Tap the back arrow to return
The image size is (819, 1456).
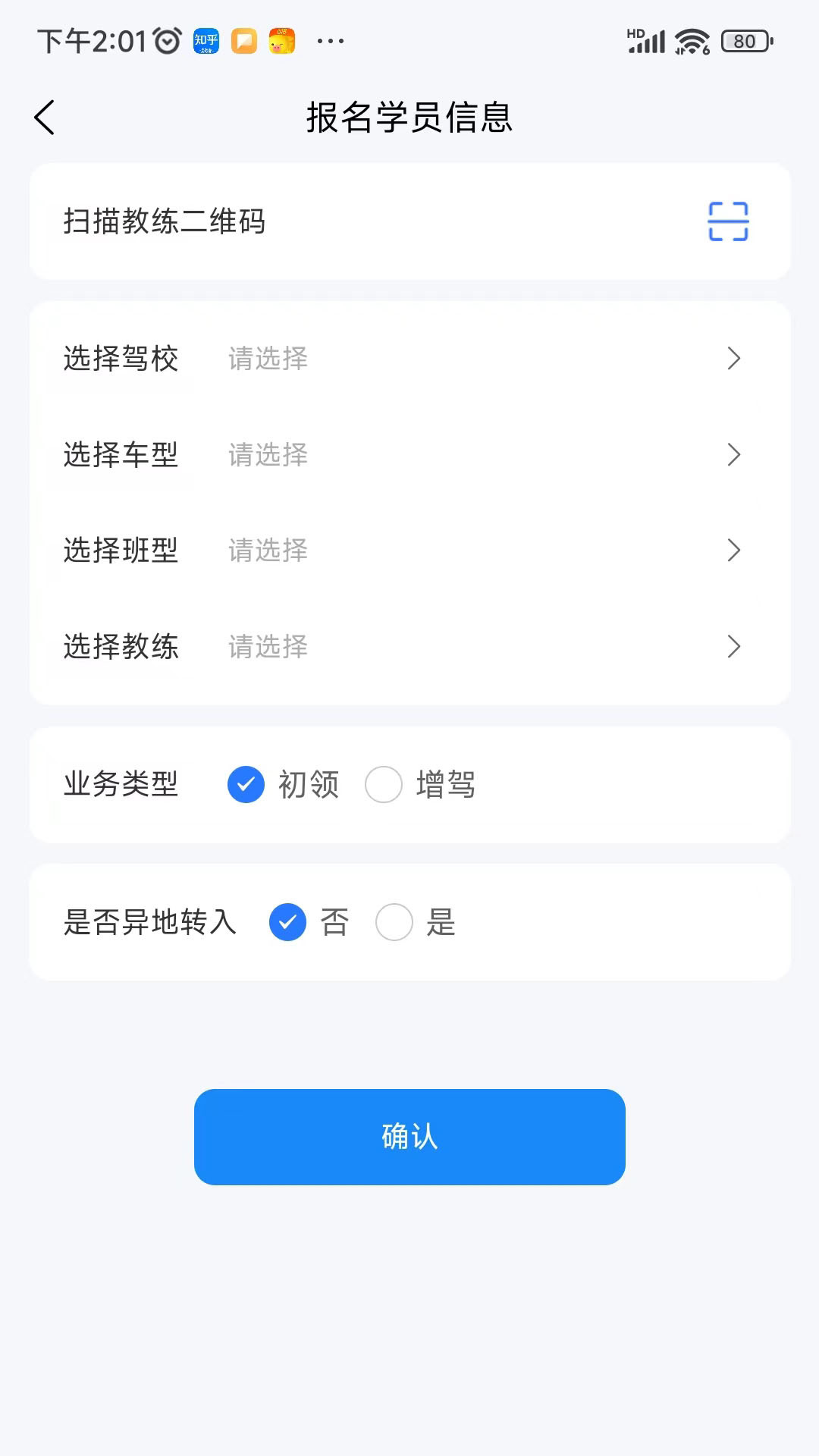click(x=43, y=118)
